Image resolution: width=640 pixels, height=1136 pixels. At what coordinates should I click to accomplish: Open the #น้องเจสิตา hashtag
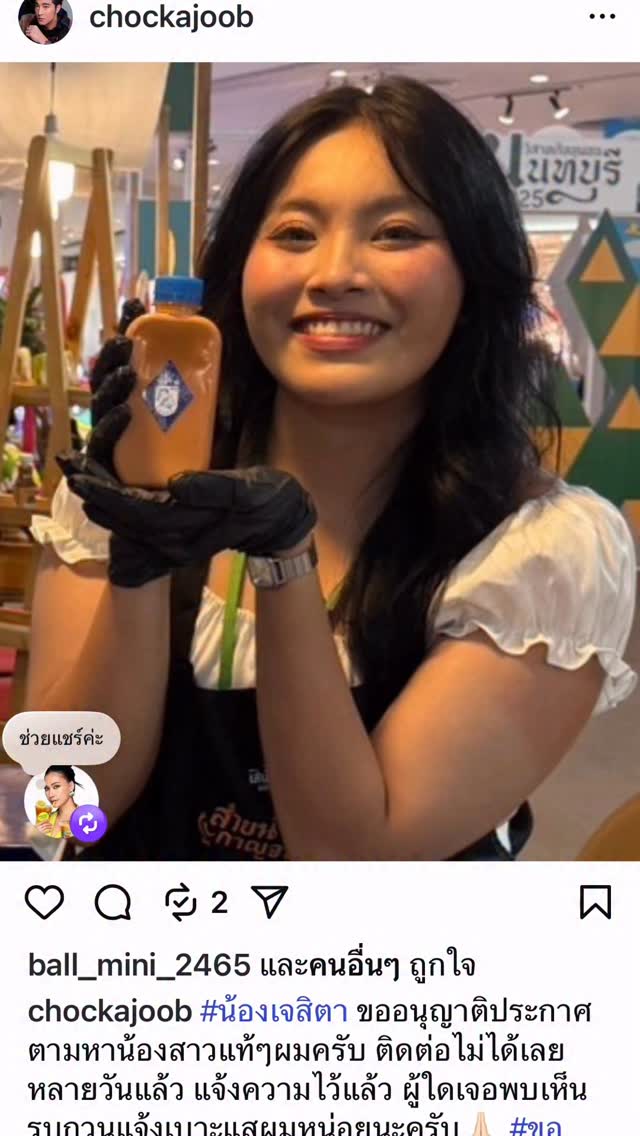coord(273,1012)
